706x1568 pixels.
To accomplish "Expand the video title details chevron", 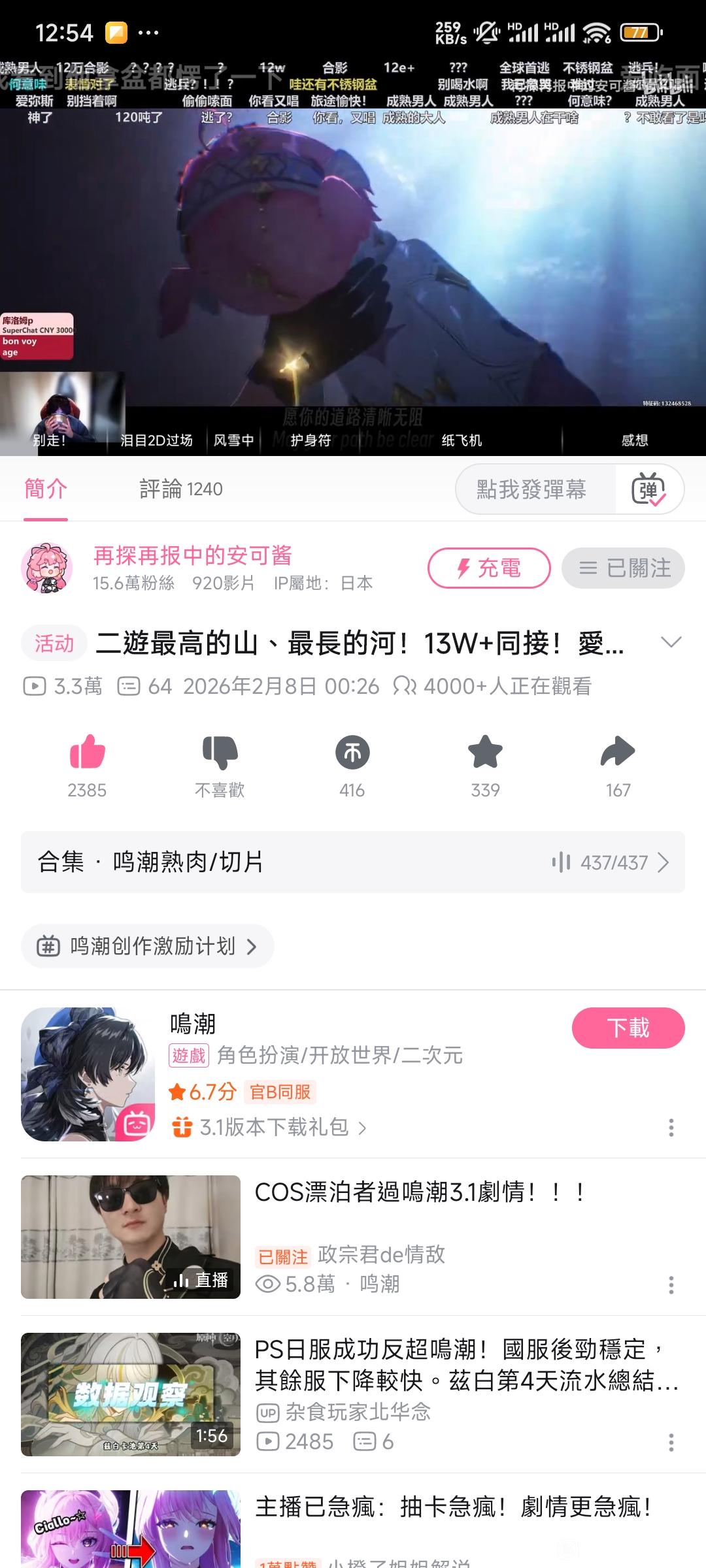I will (x=671, y=642).
